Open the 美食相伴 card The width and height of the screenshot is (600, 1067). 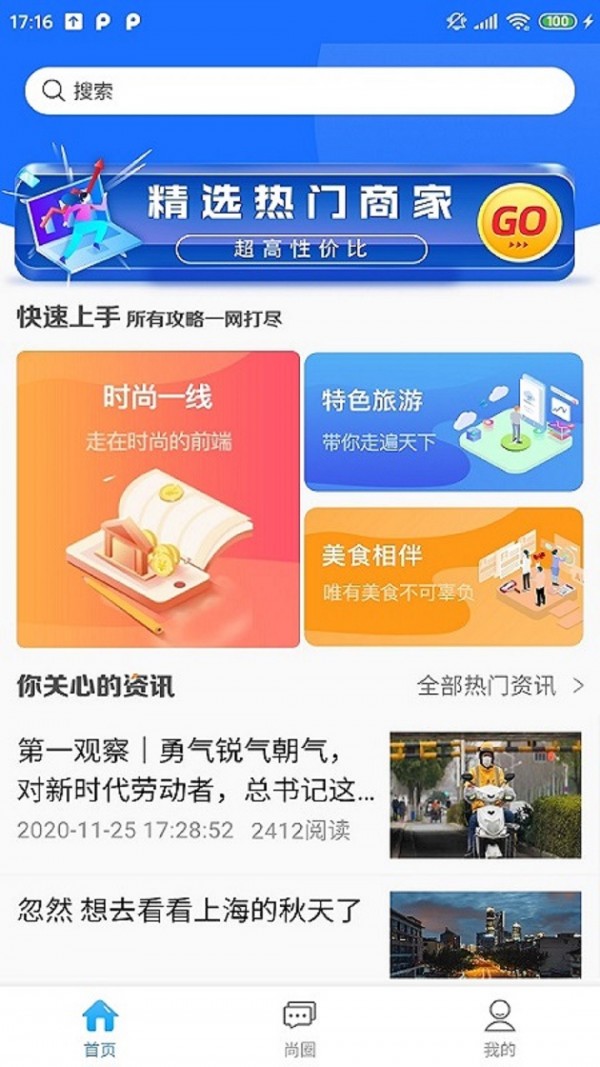click(443, 576)
